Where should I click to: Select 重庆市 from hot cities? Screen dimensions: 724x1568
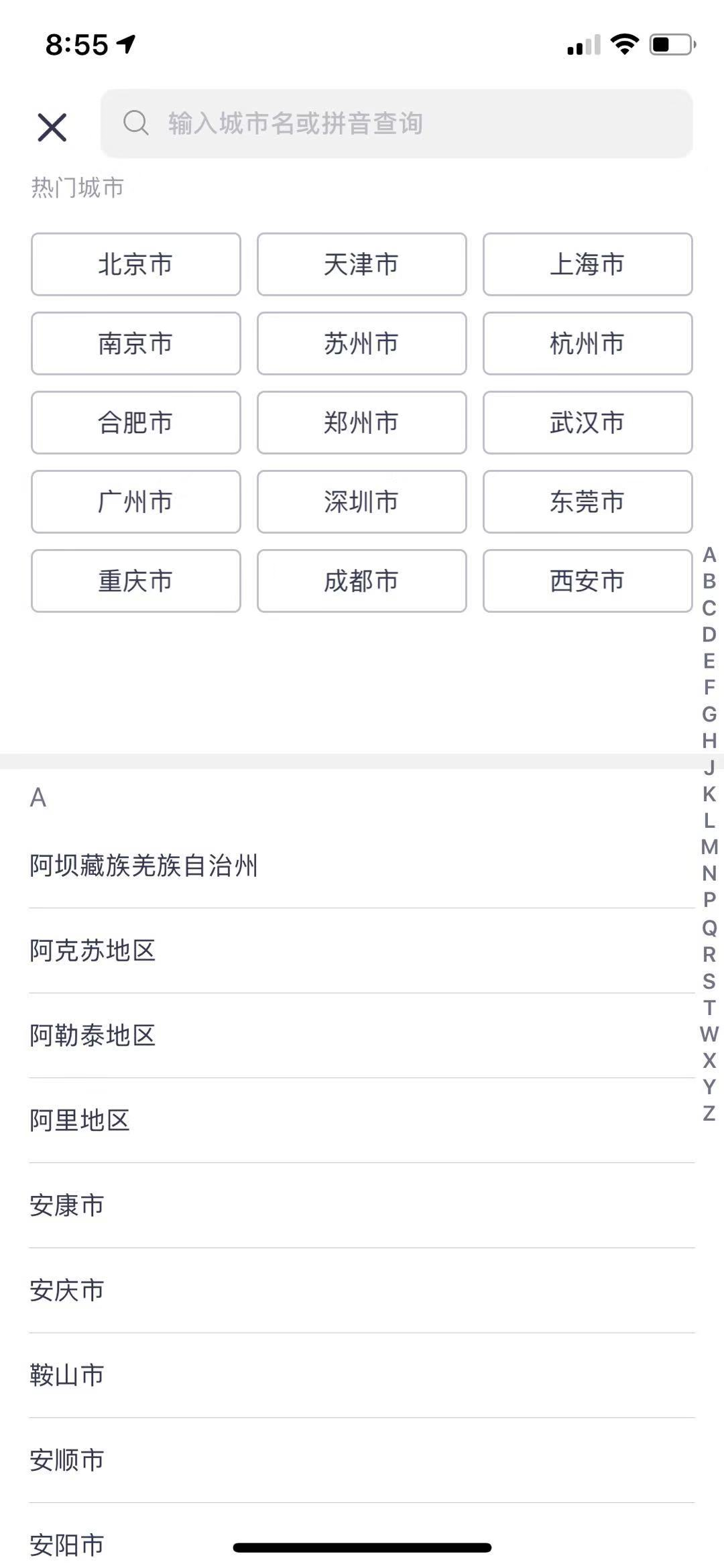135,581
